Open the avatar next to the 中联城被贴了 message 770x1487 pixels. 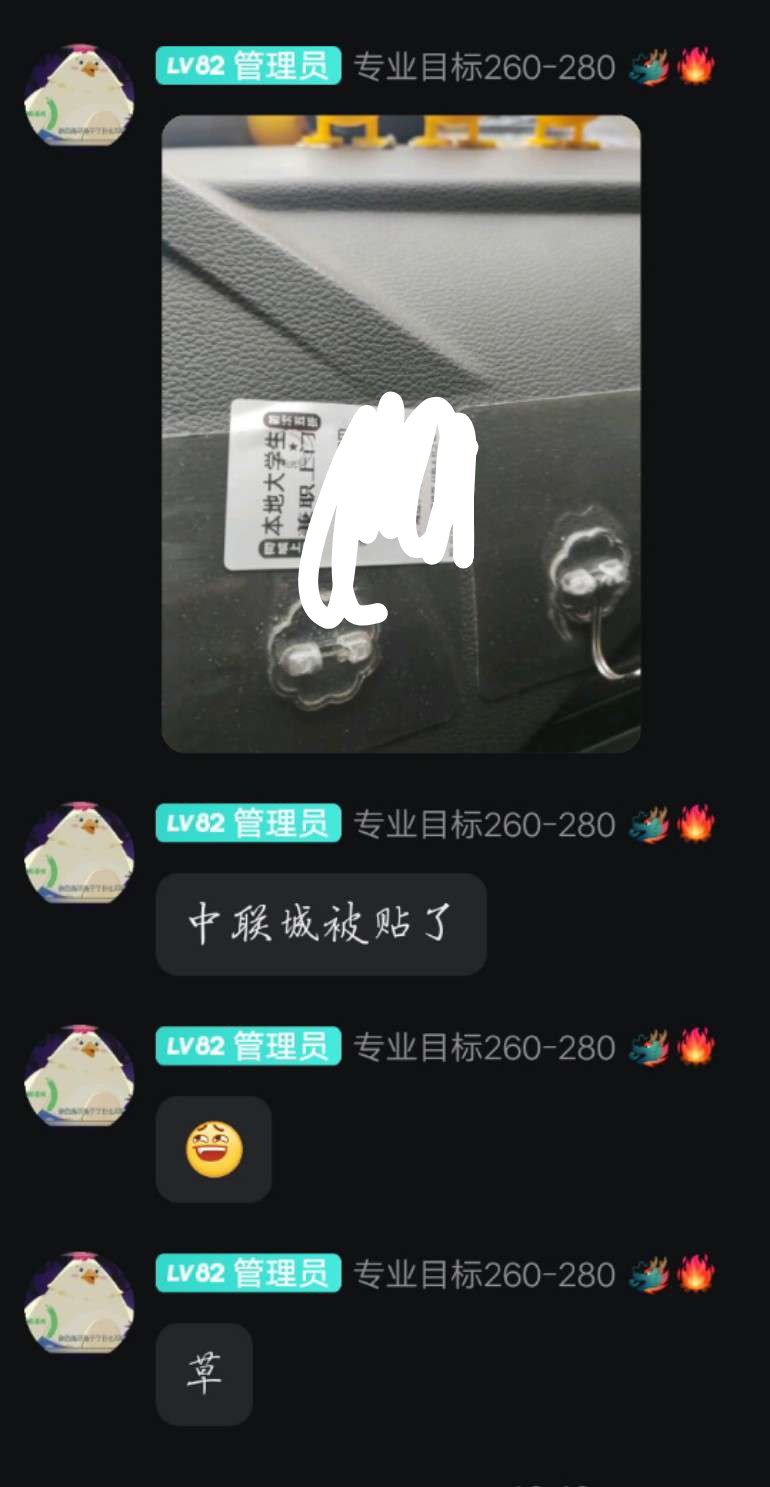tap(79, 854)
